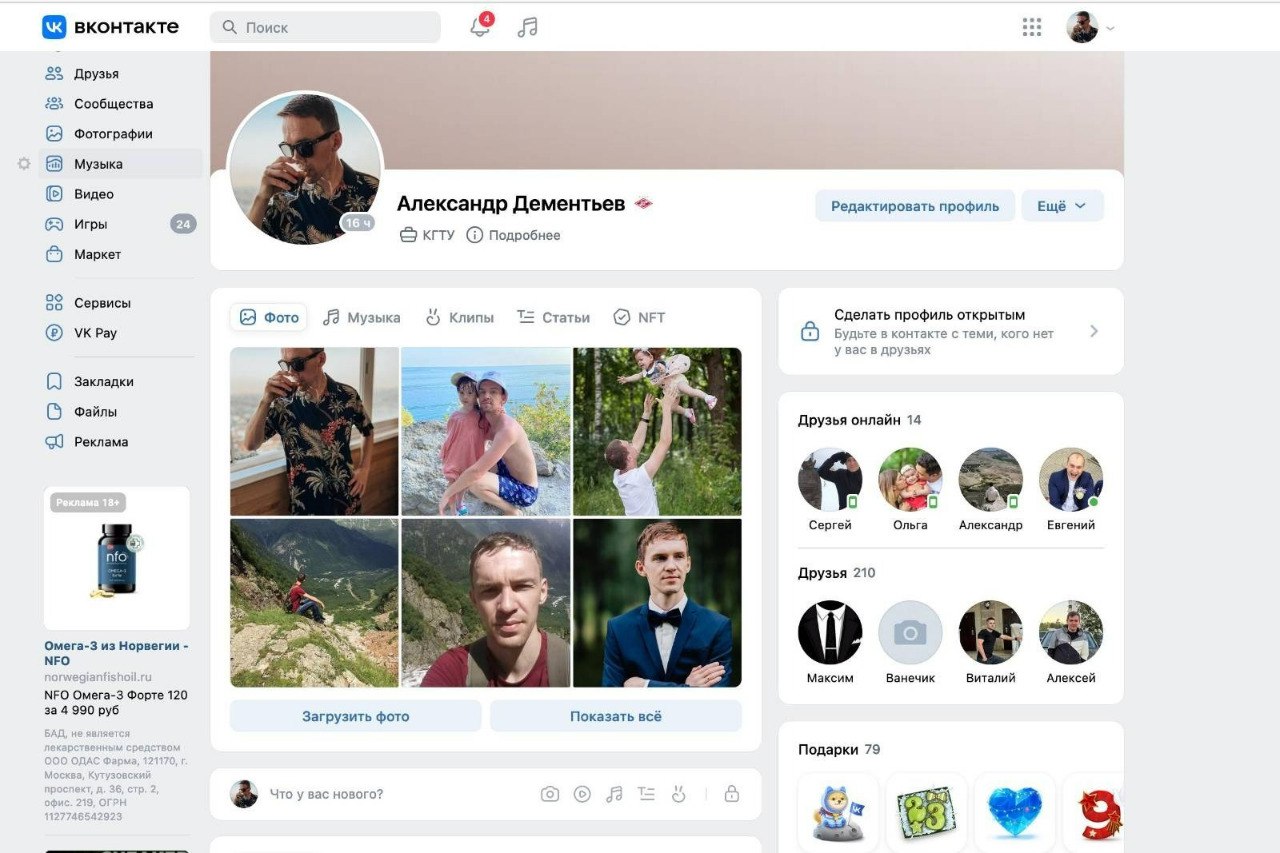Viewport: 1280px width, 853px height.
Task: Switch to the Музыка tab
Action: (362, 317)
